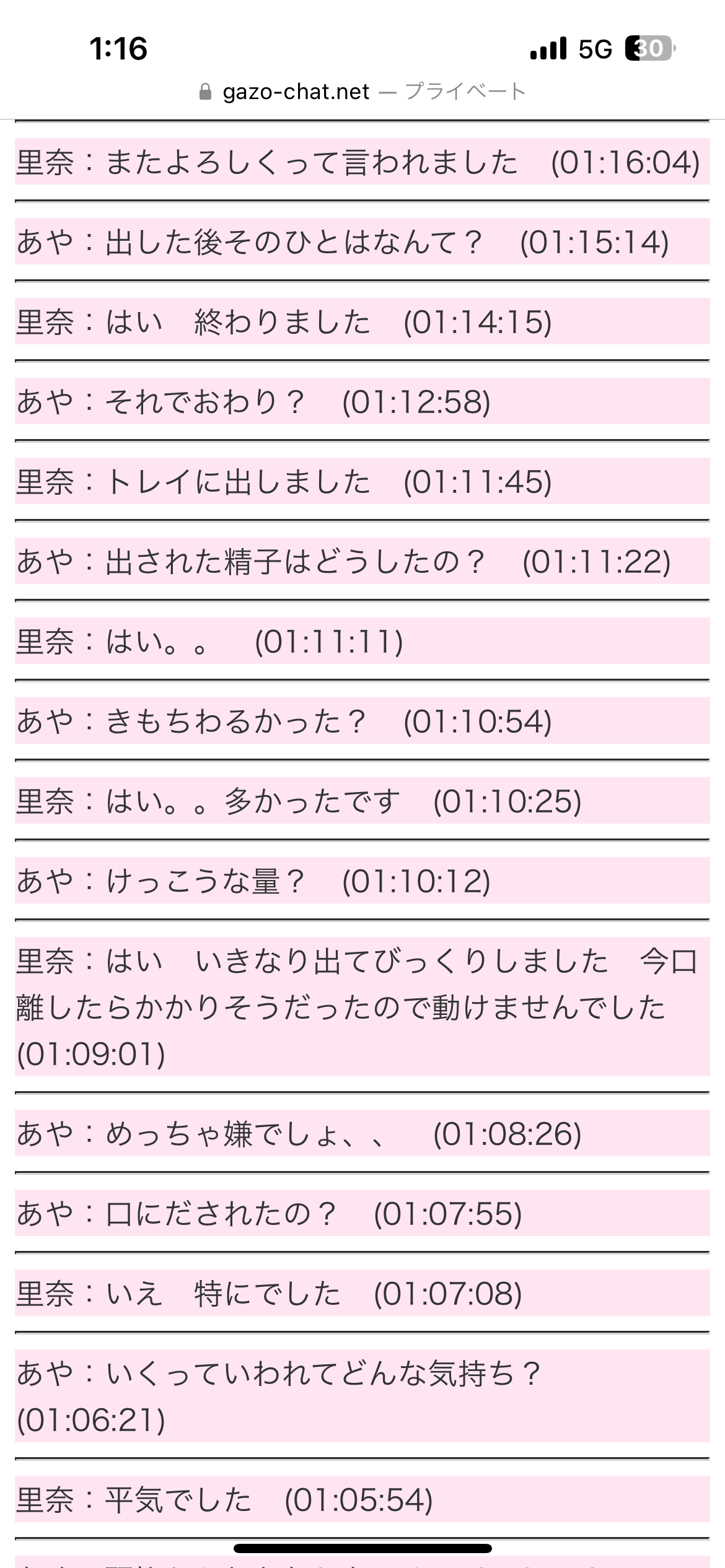Screen dimensions: 725x1568
Task: Tap the gazo-chat.net address bar
Action: [362, 92]
